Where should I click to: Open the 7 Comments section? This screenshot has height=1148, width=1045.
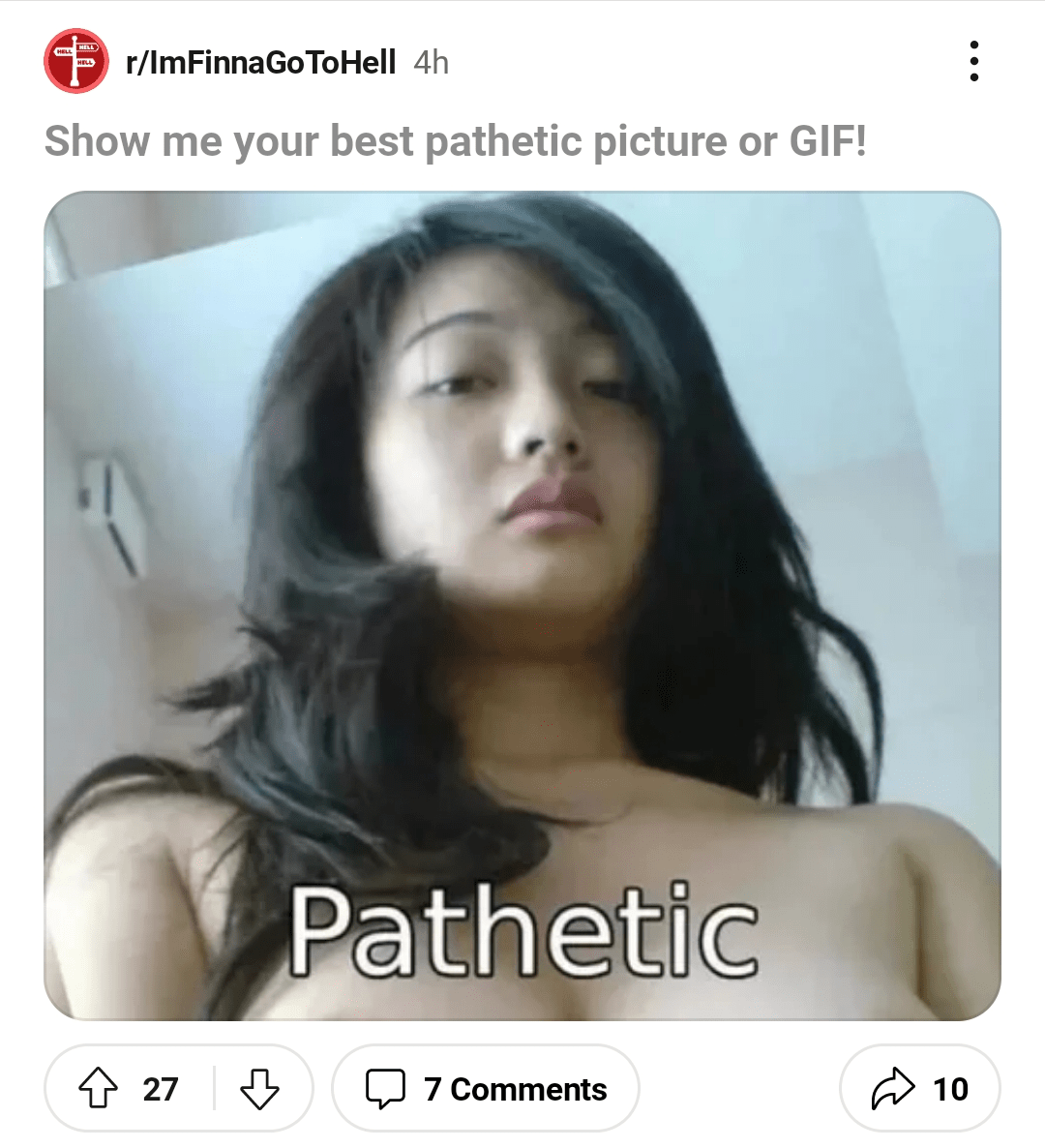pyautogui.click(x=486, y=1089)
